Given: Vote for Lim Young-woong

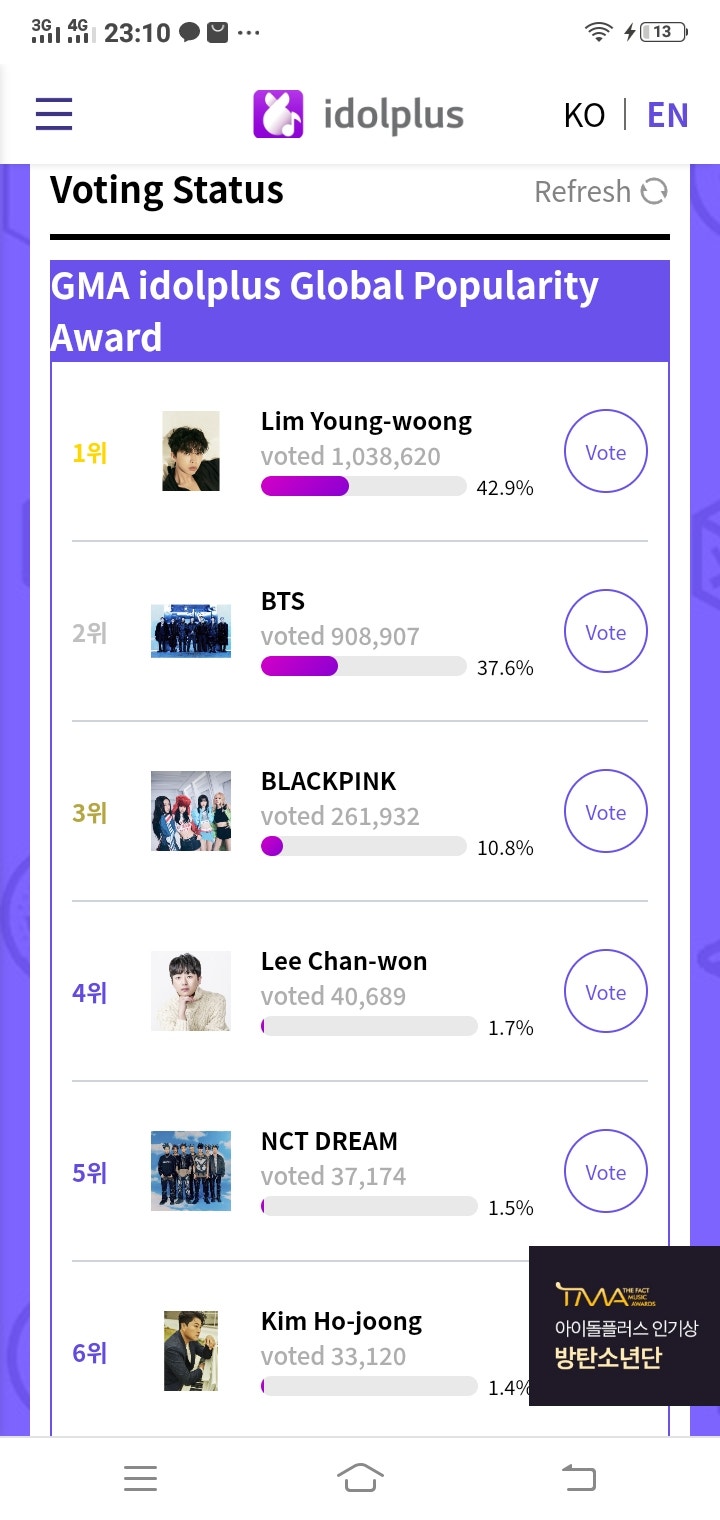Looking at the screenshot, I should pyautogui.click(x=605, y=451).
